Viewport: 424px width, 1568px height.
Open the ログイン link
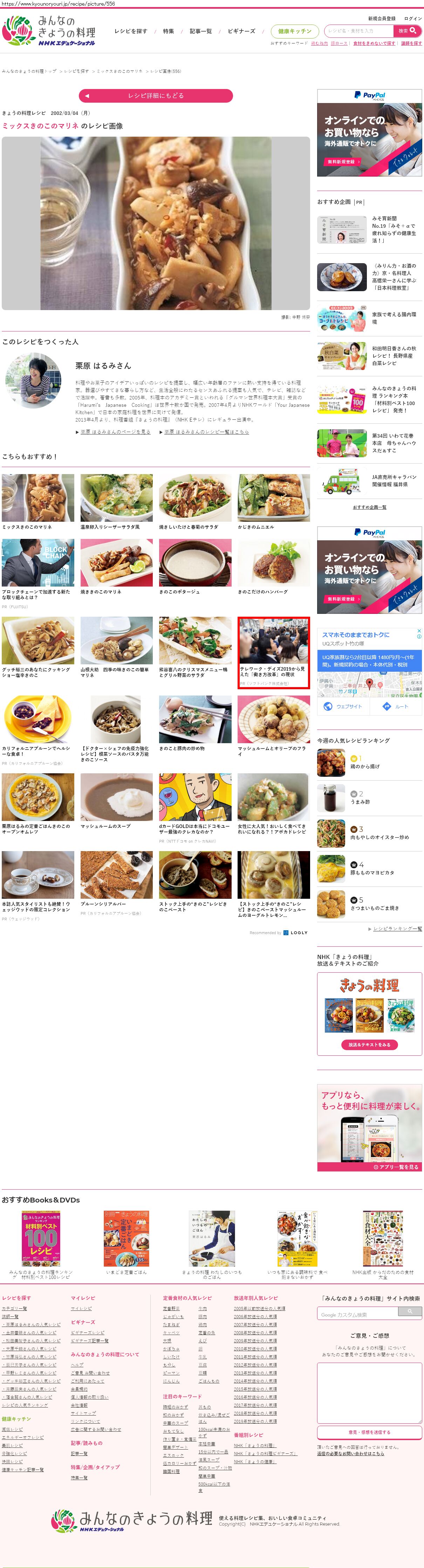point(412,19)
